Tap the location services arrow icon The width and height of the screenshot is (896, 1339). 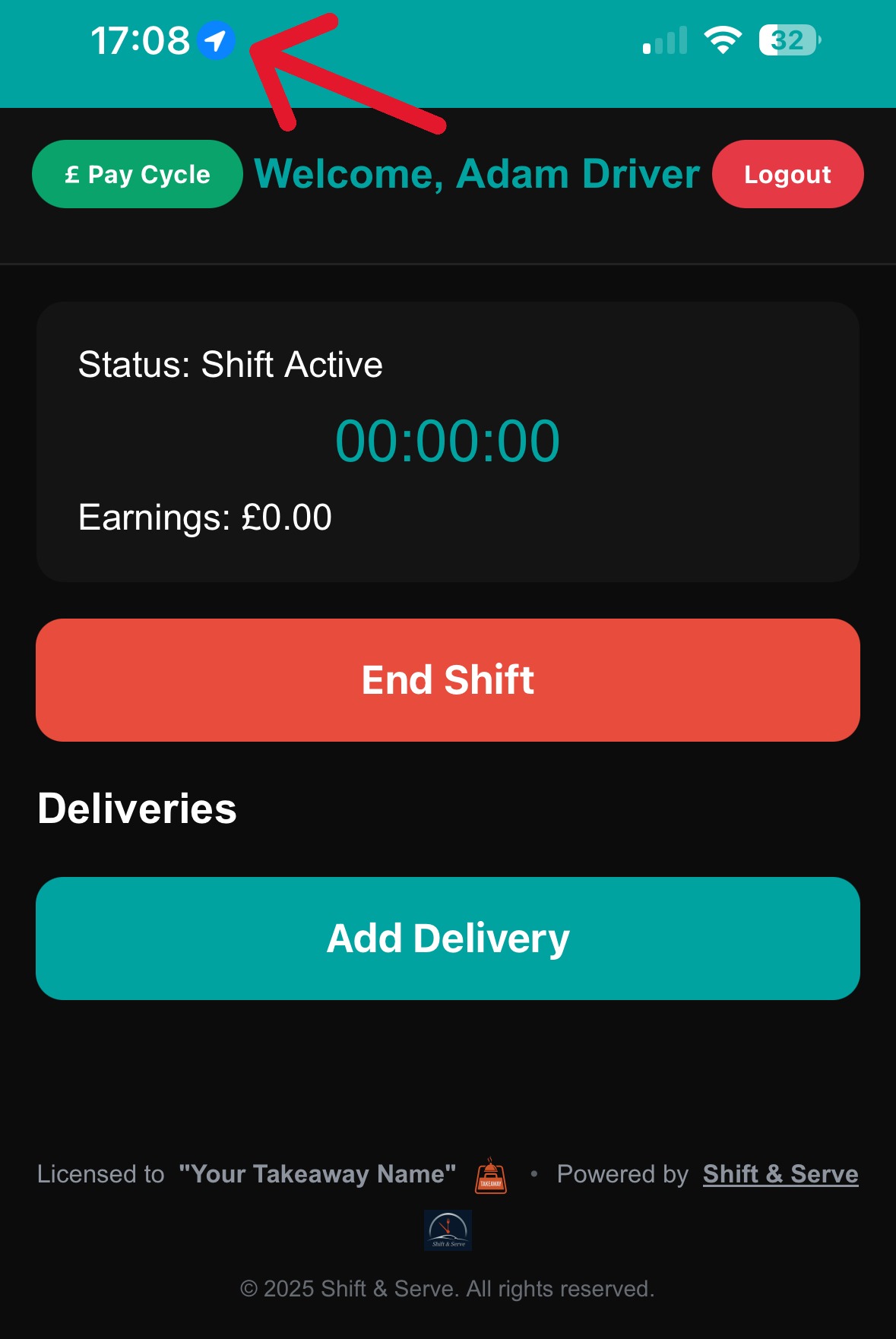pyautogui.click(x=213, y=40)
